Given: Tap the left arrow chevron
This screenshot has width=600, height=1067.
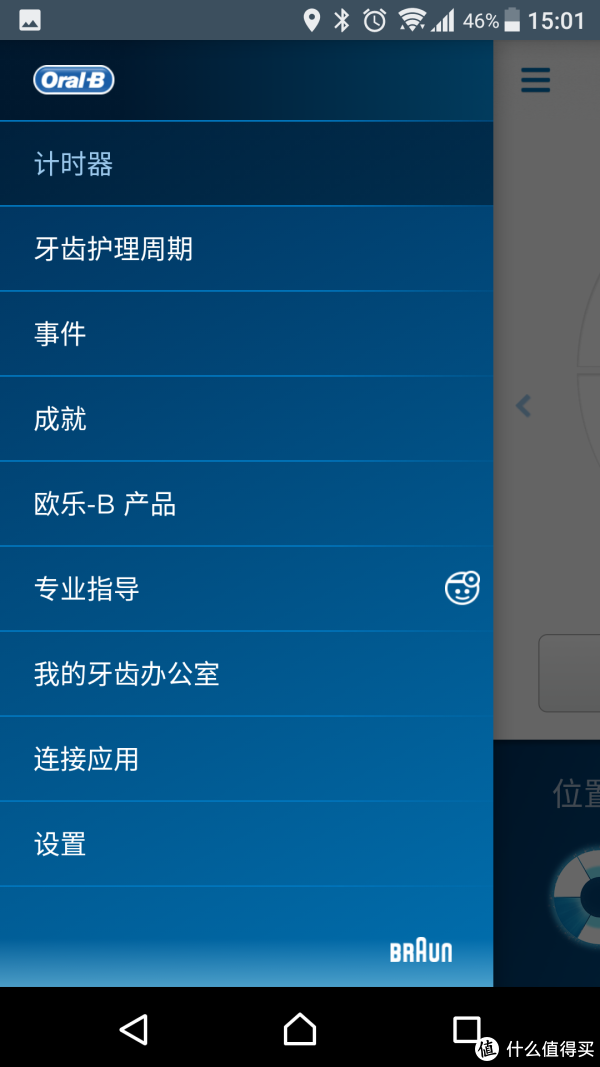Looking at the screenshot, I should tap(523, 406).
